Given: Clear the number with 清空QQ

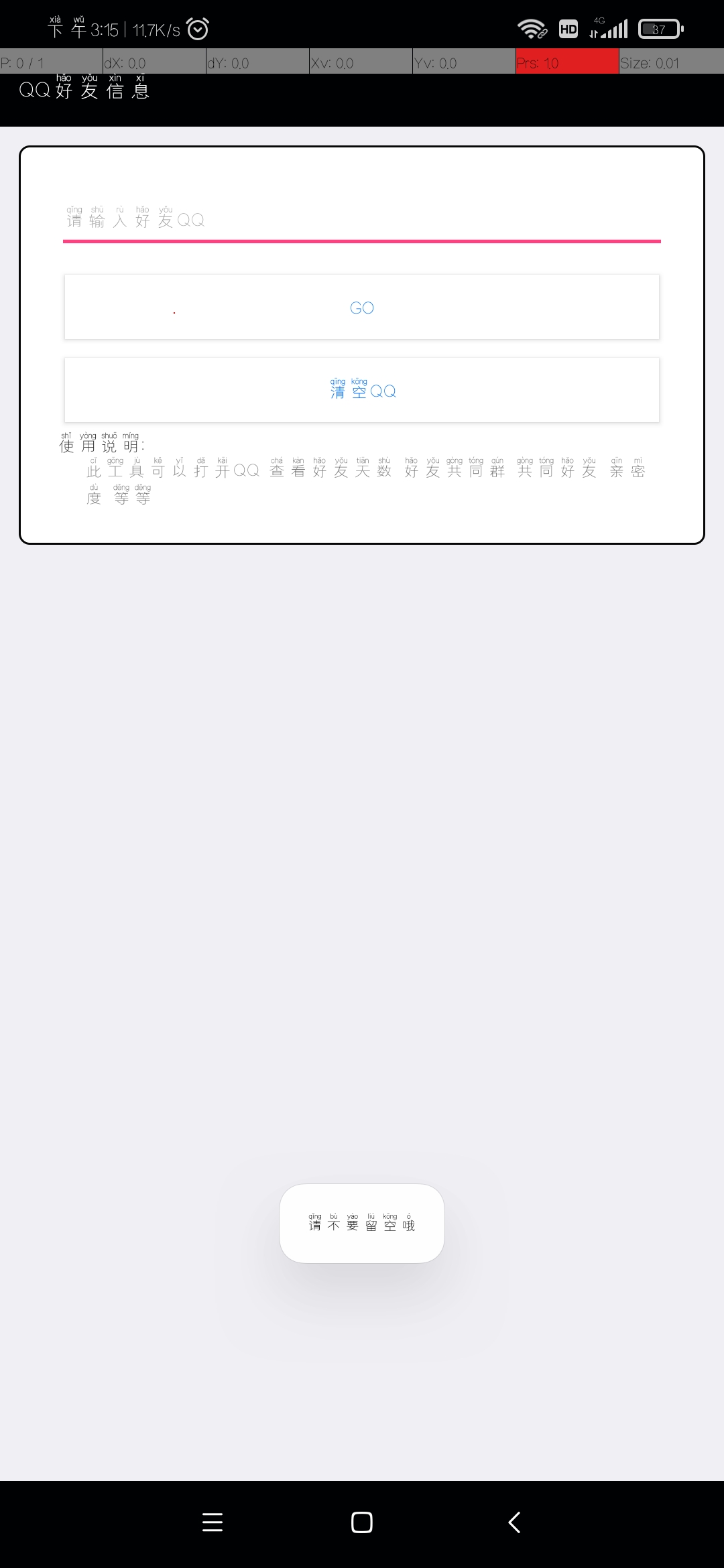Looking at the screenshot, I should pos(362,390).
